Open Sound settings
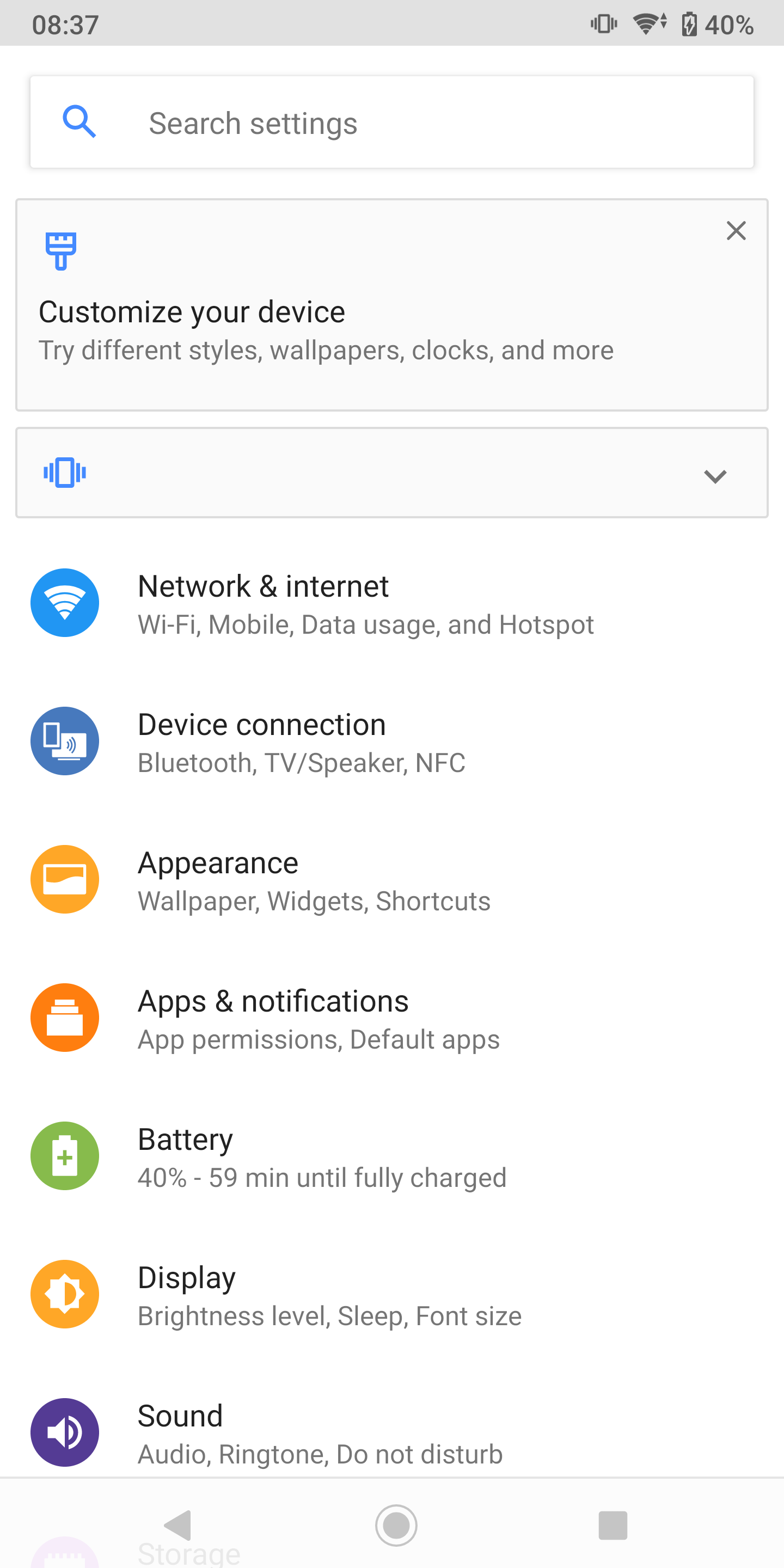784x1568 pixels. click(392, 1432)
